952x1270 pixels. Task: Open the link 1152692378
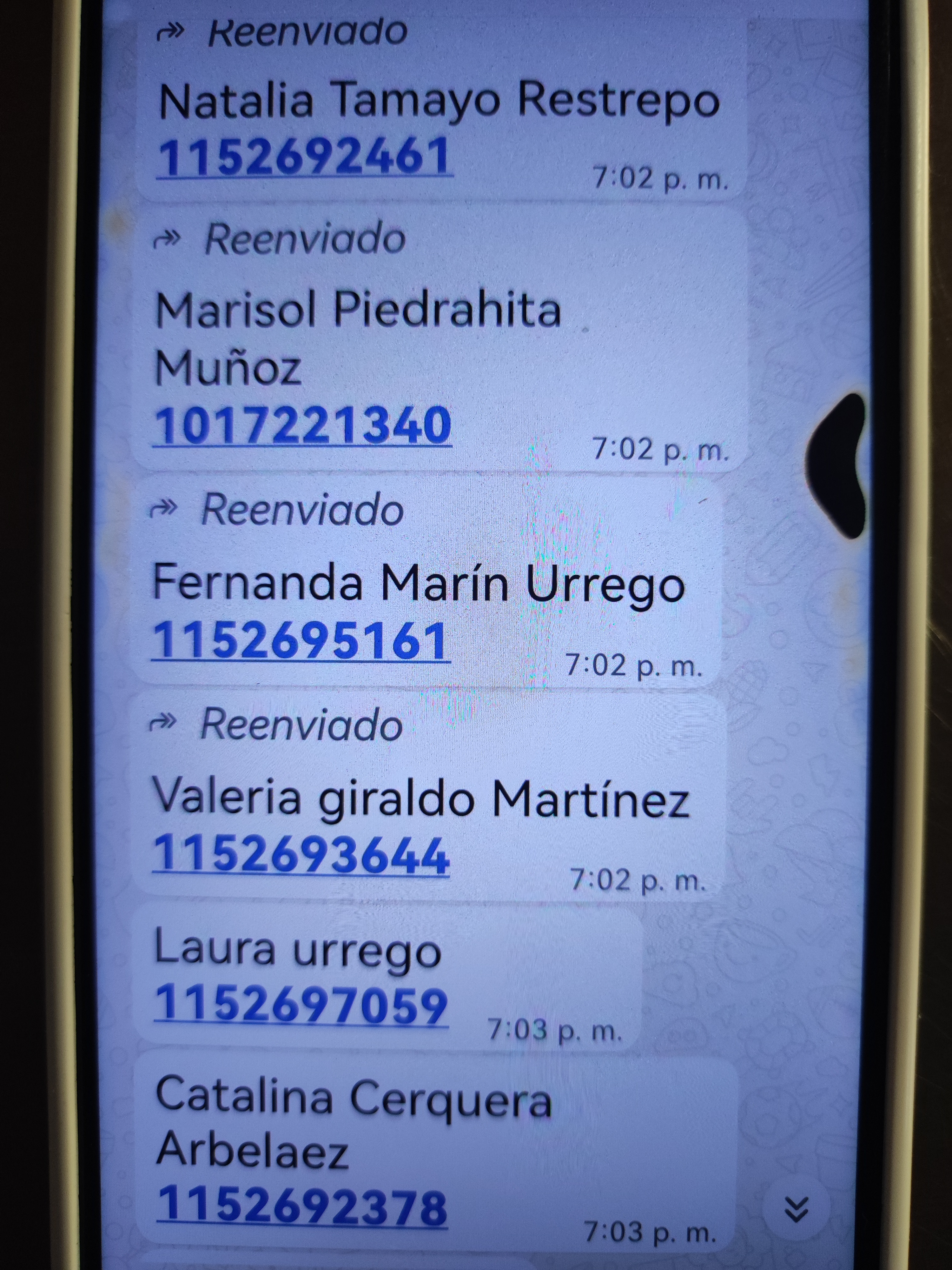coord(302,1207)
